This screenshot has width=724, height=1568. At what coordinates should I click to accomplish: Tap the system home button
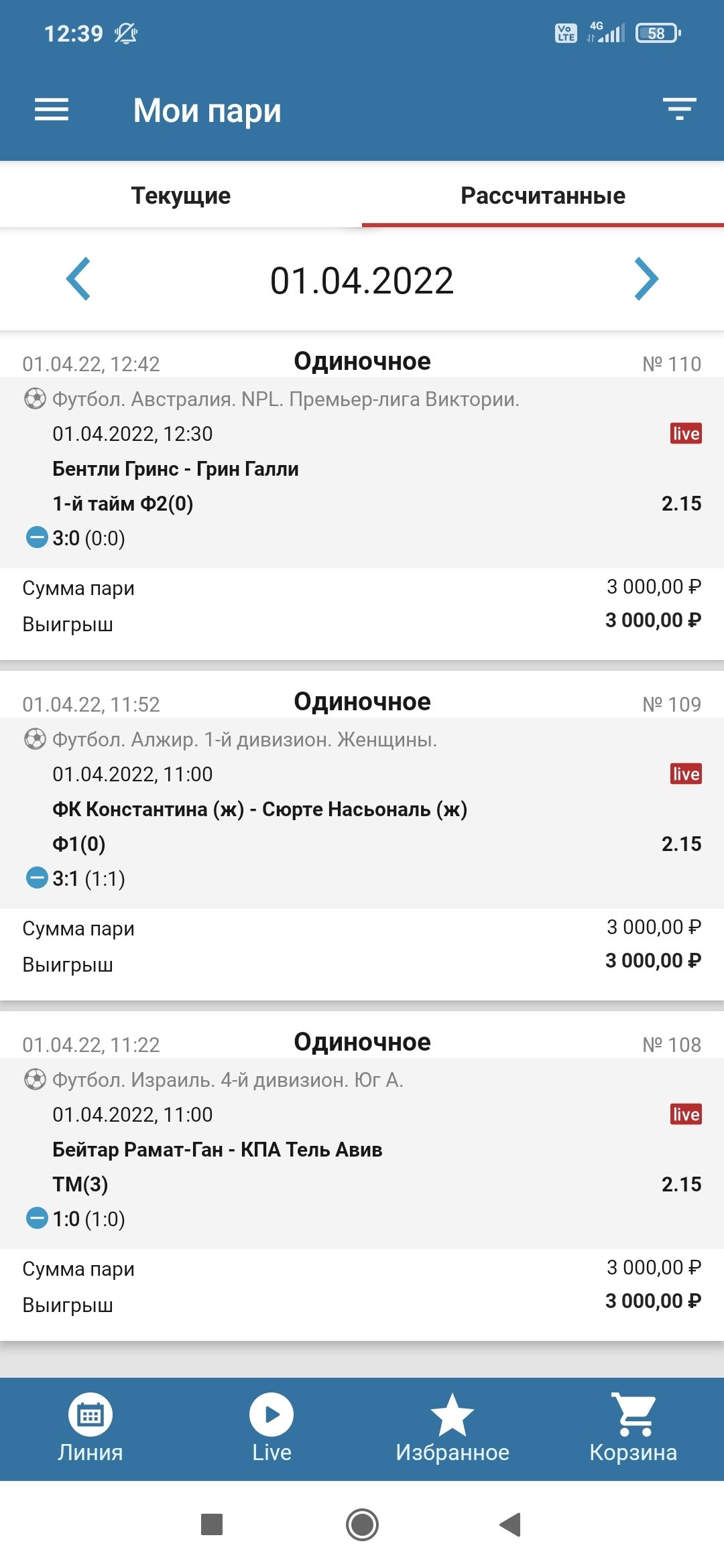362,1524
